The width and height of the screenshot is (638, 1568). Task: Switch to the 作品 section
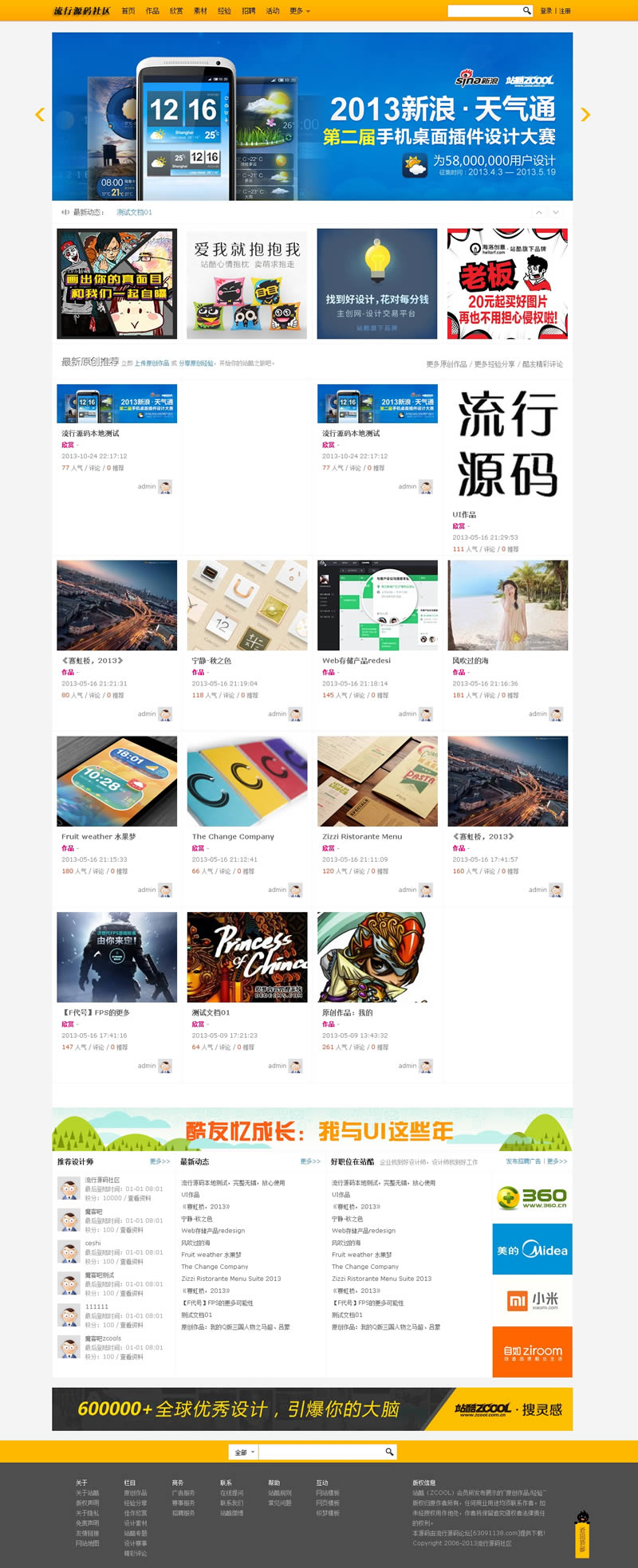click(x=152, y=11)
